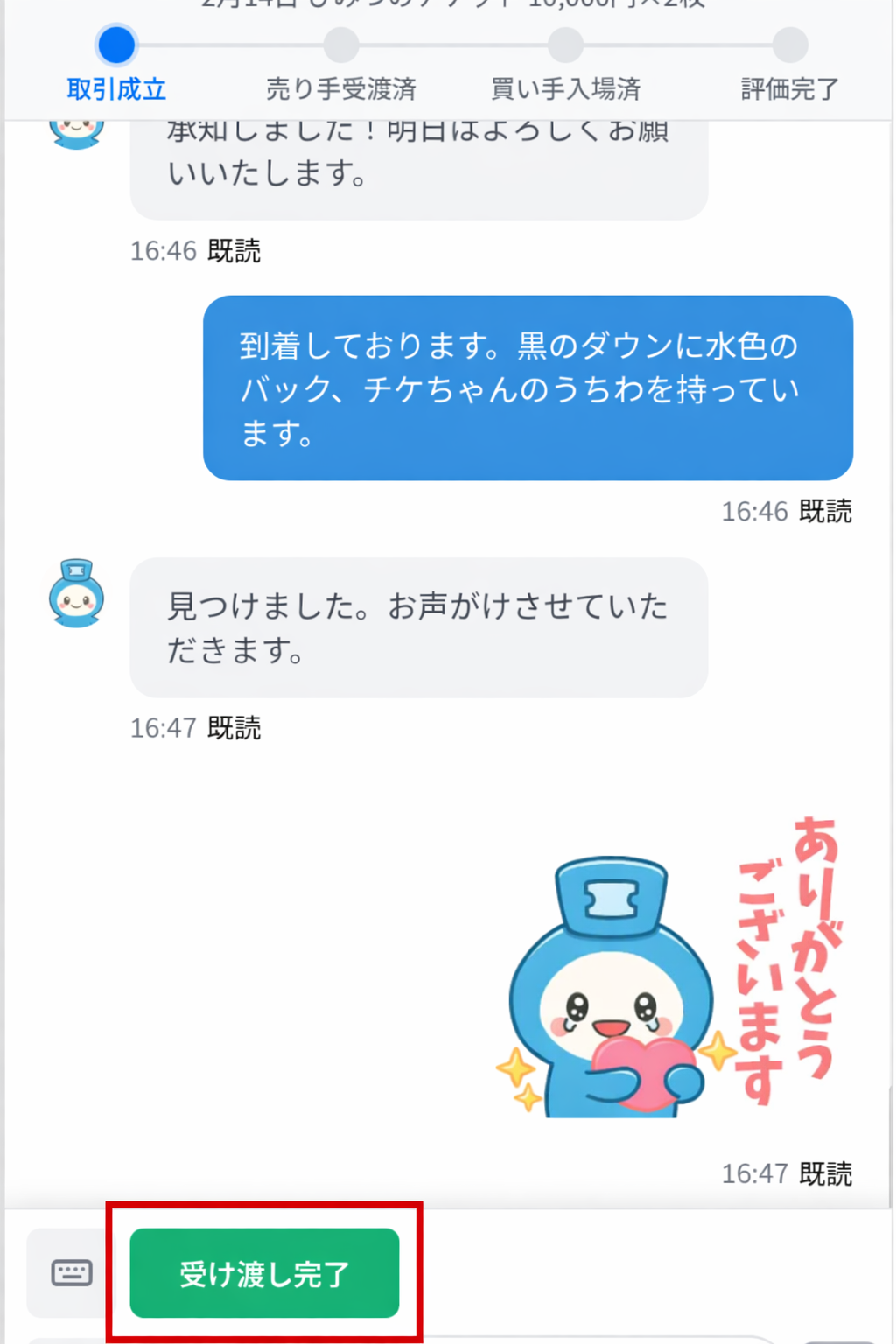Tap the 買い手入場済 progress dot

566,45
